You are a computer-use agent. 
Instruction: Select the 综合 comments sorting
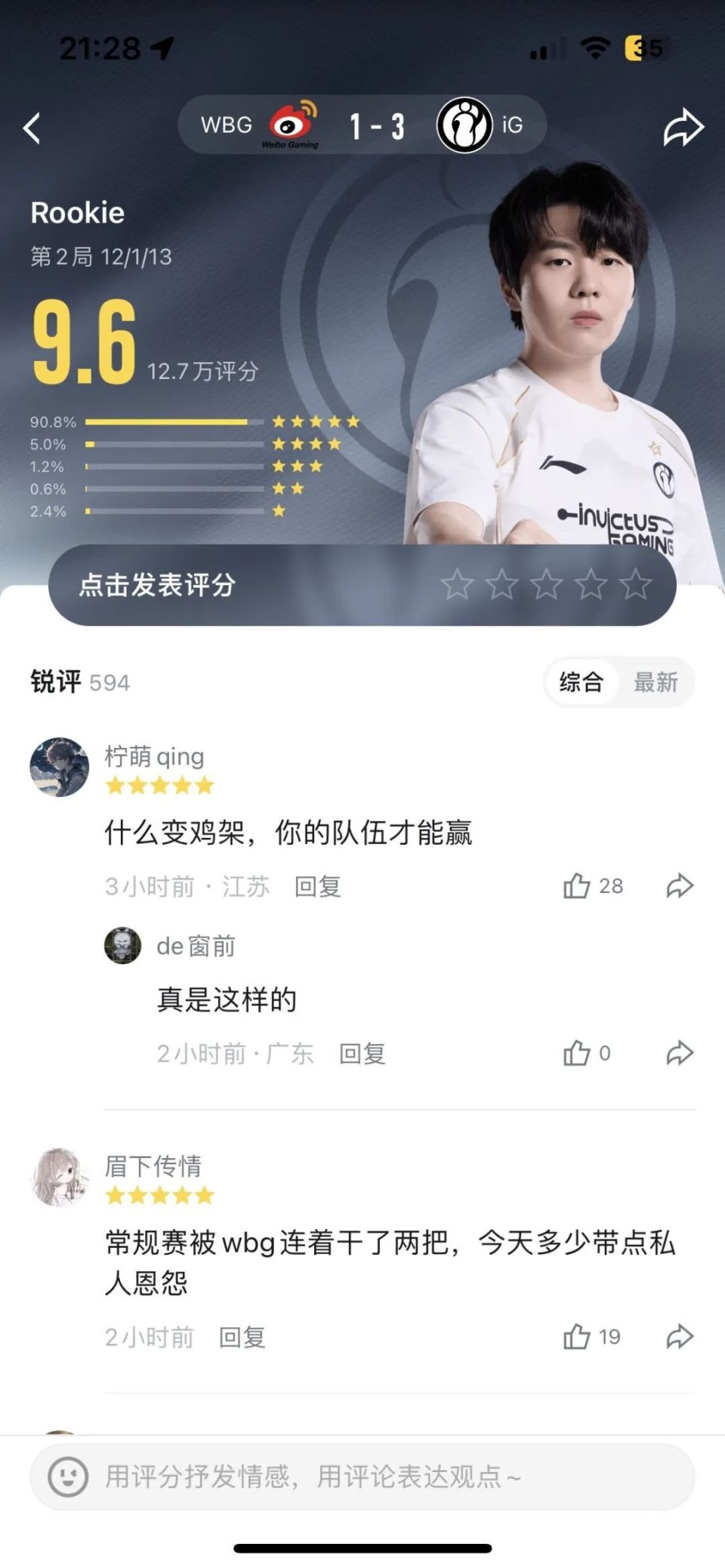[x=581, y=682]
